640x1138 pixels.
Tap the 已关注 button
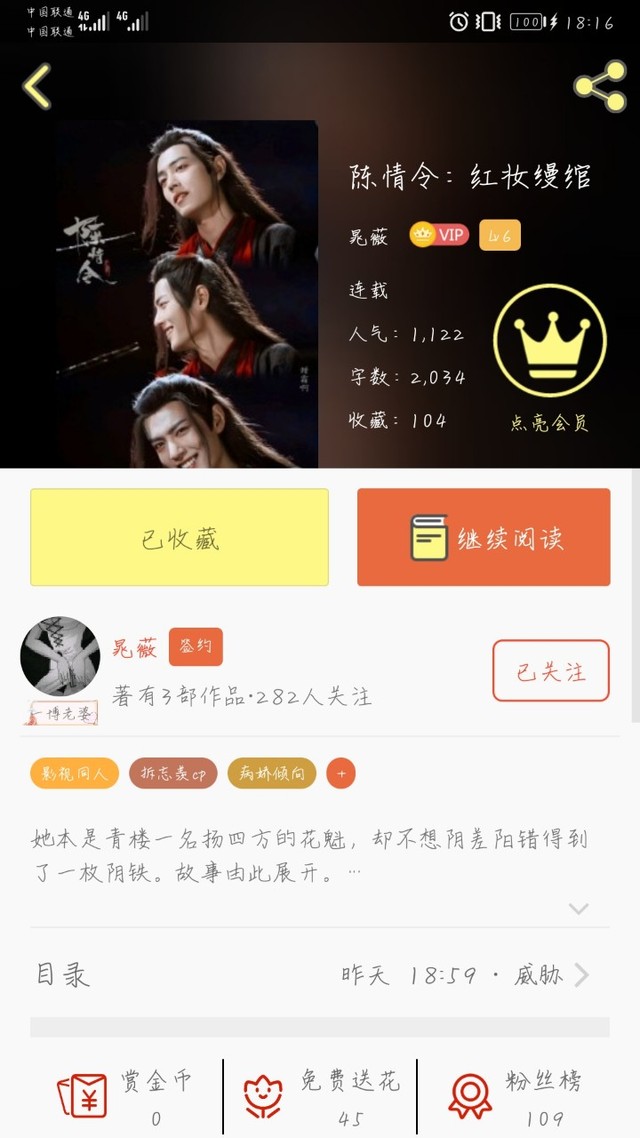[x=550, y=671]
